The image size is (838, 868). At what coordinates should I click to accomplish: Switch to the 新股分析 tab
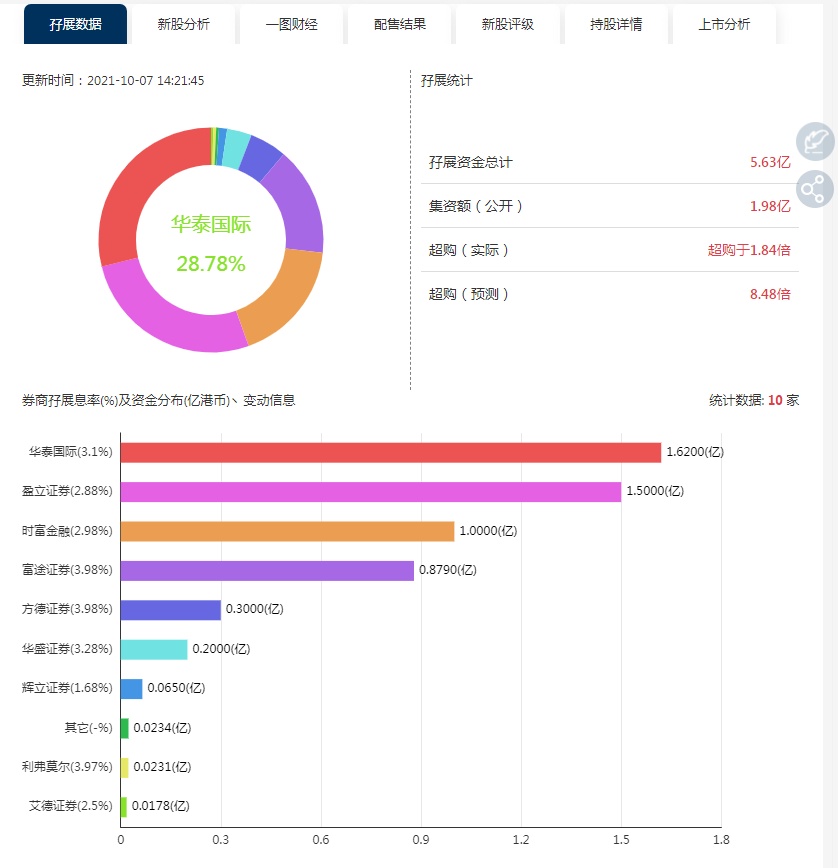(x=183, y=24)
